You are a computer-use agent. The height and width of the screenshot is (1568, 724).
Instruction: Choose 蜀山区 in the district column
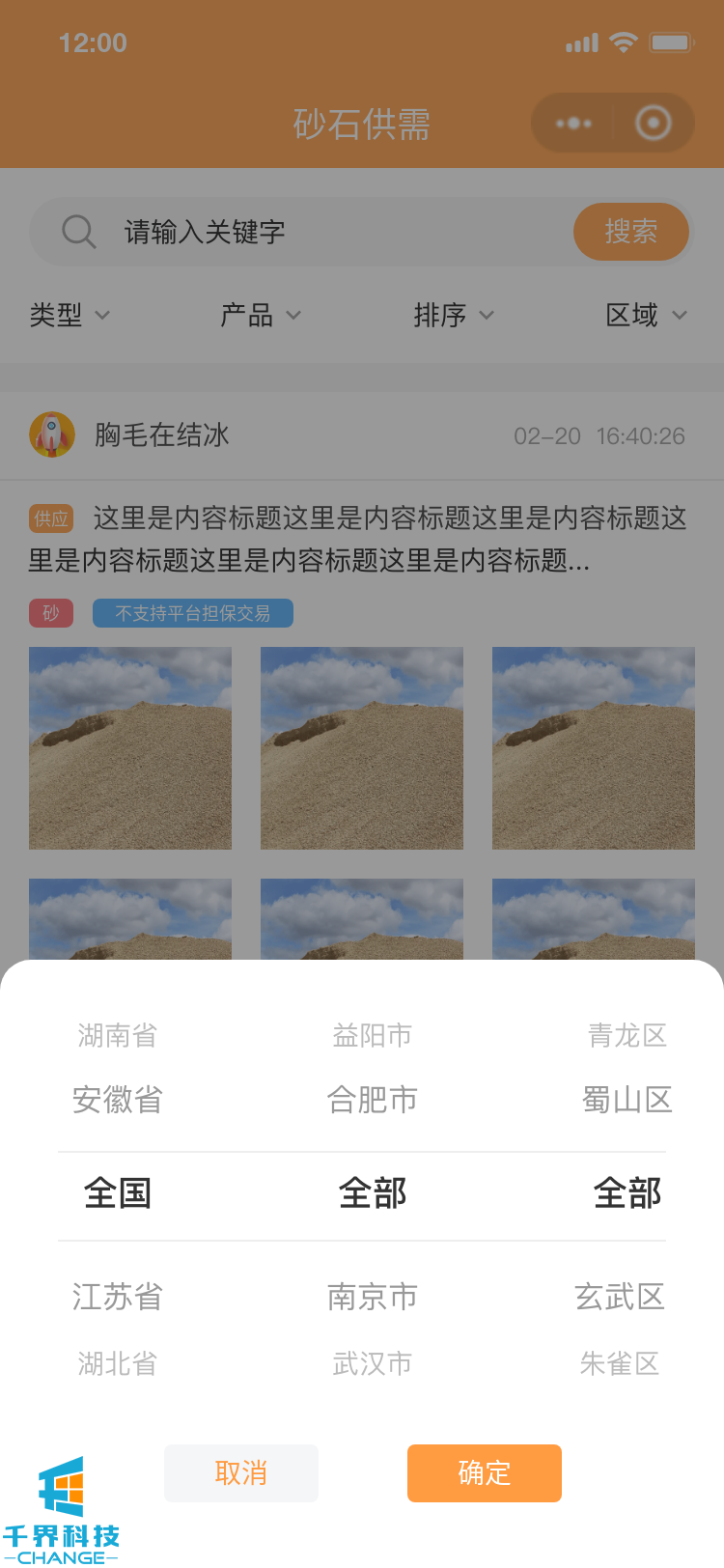coord(627,1100)
